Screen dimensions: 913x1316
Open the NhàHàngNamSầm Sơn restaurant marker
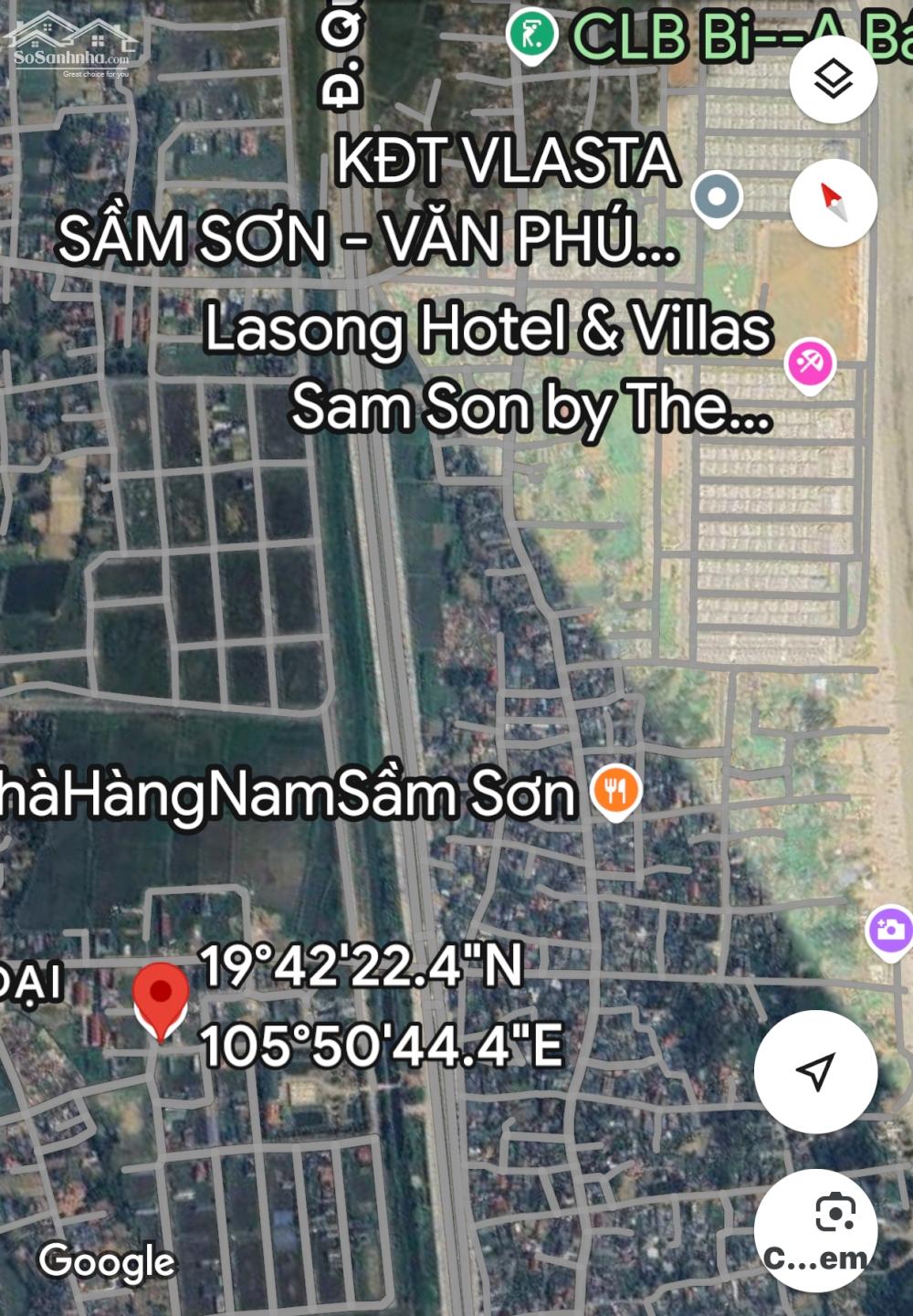(x=616, y=791)
